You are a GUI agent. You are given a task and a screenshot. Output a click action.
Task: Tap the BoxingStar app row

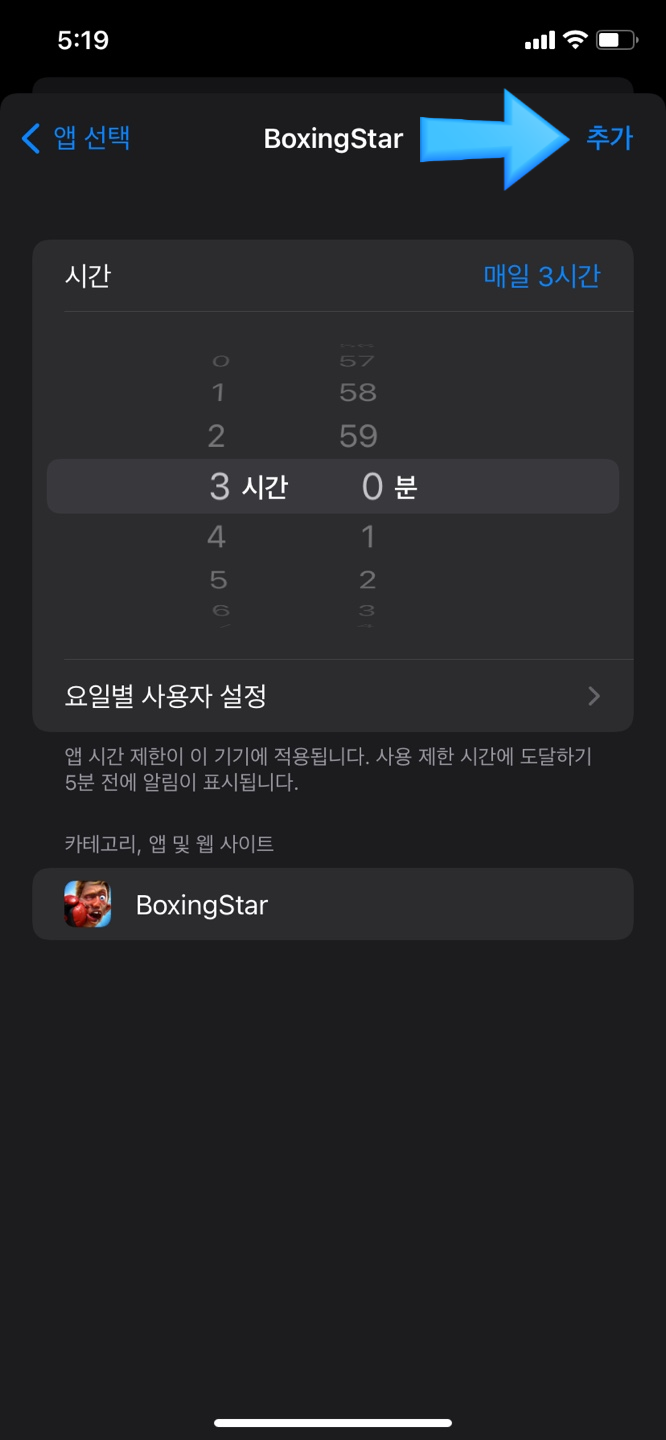pyautogui.click(x=332, y=904)
